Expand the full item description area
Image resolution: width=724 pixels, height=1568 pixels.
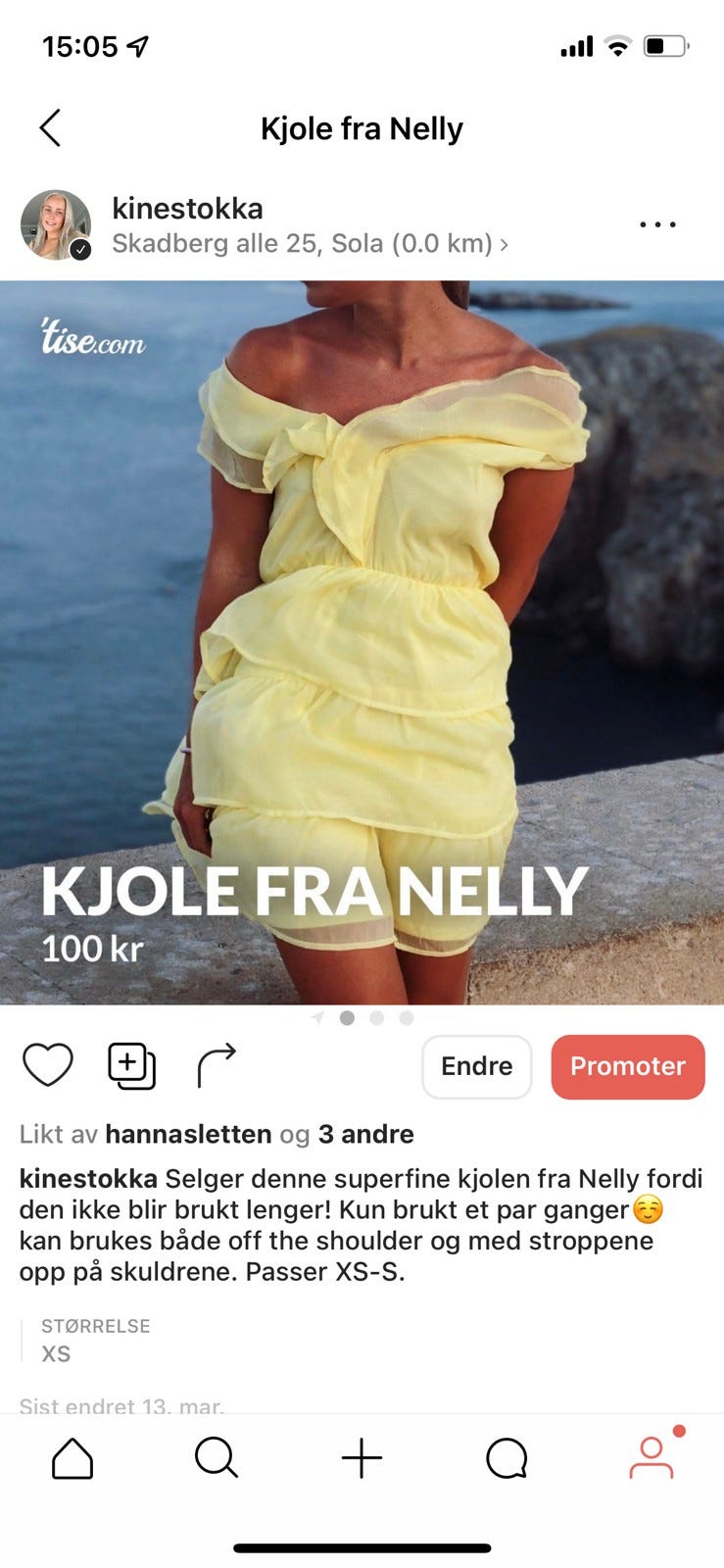pyautogui.click(x=362, y=1225)
